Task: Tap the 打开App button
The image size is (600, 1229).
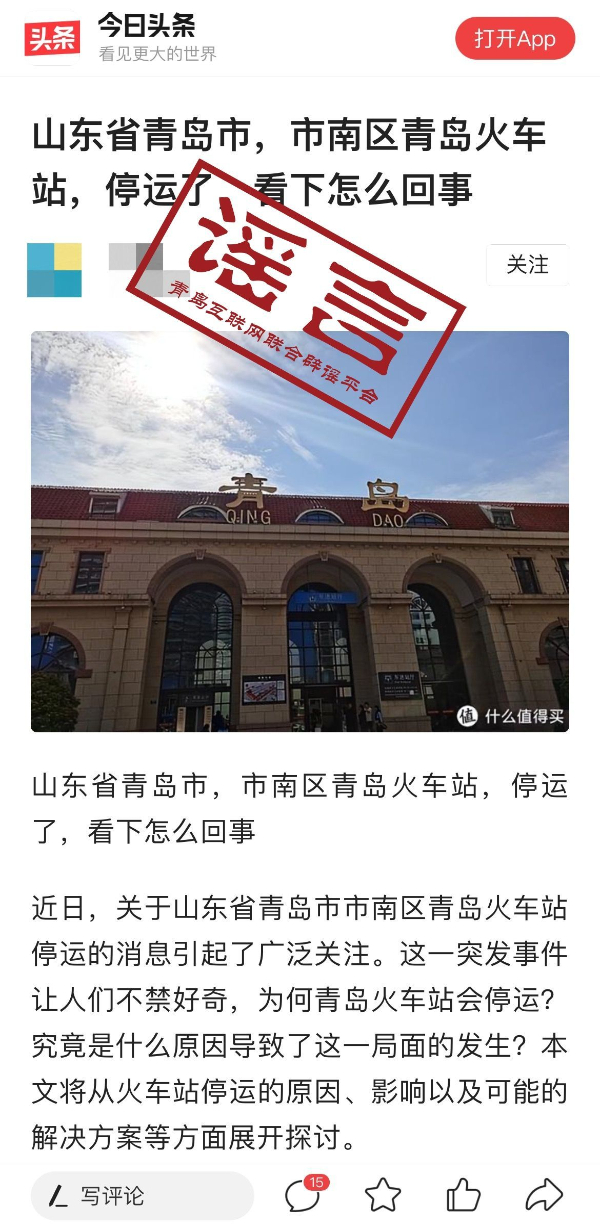Action: pyautogui.click(x=515, y=39)
